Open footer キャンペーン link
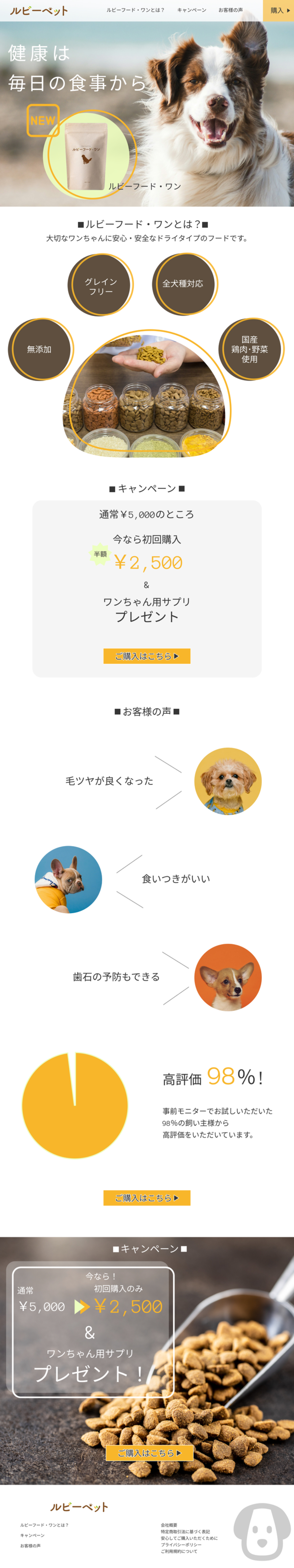This screenshot has width=294, height=1568. click(32, 1535)
